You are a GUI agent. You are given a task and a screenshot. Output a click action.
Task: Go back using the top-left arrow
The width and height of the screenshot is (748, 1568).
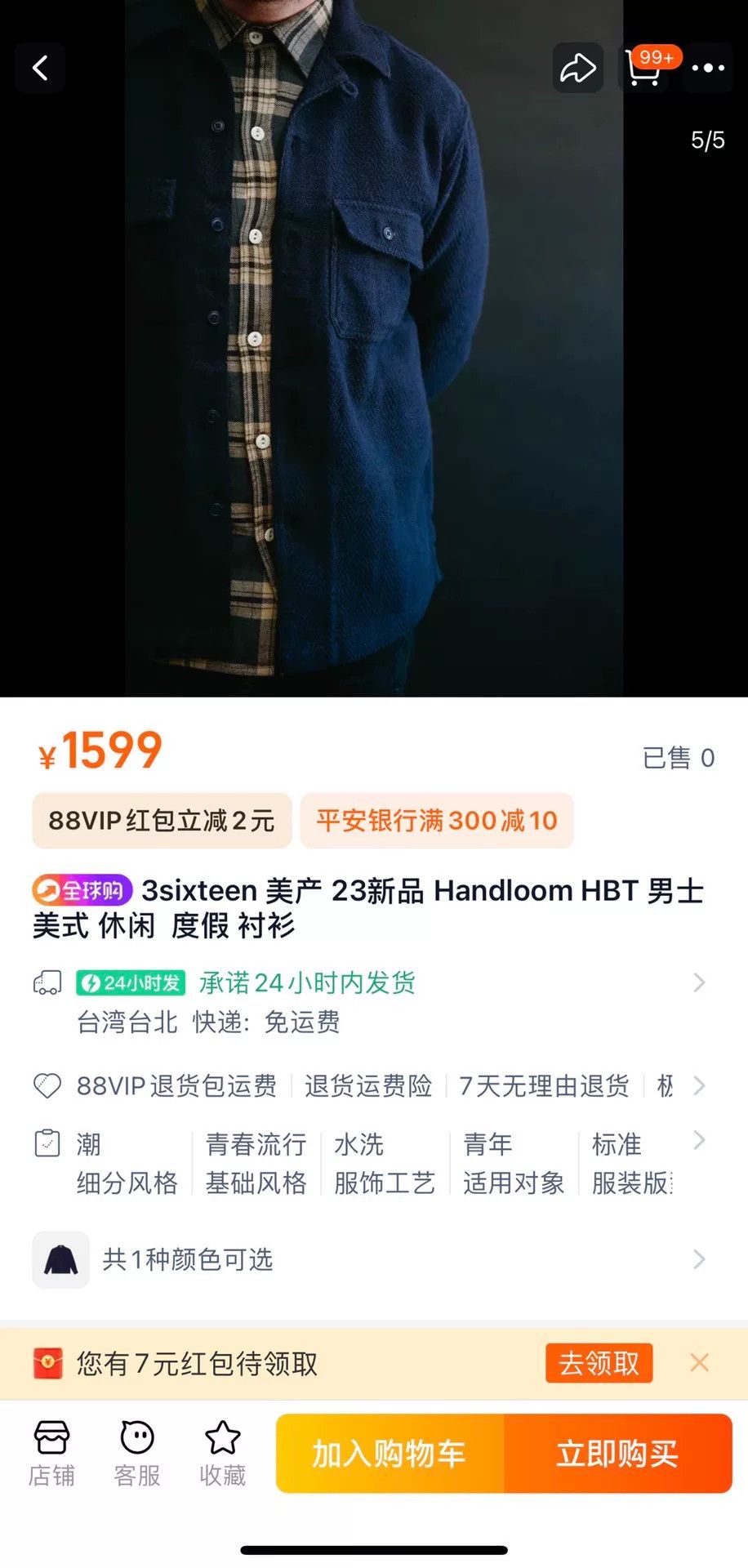[x=40, y=68]
